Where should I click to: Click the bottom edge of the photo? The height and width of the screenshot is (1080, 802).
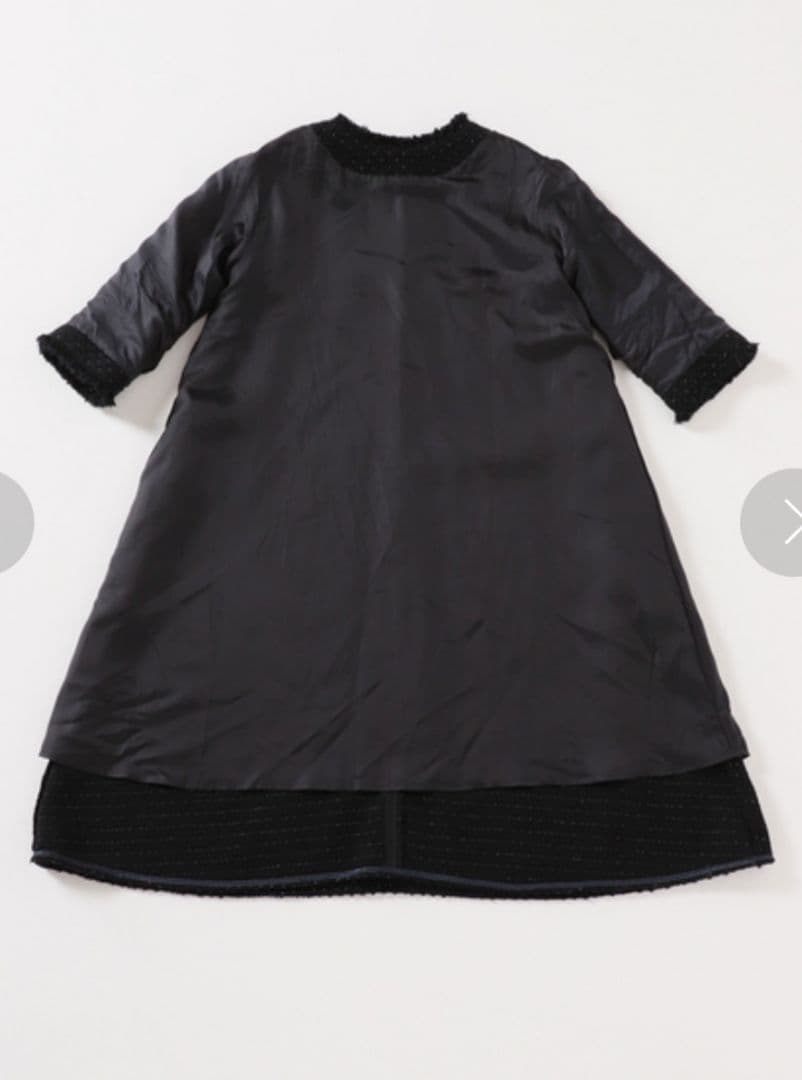(x=400, y=1070)
